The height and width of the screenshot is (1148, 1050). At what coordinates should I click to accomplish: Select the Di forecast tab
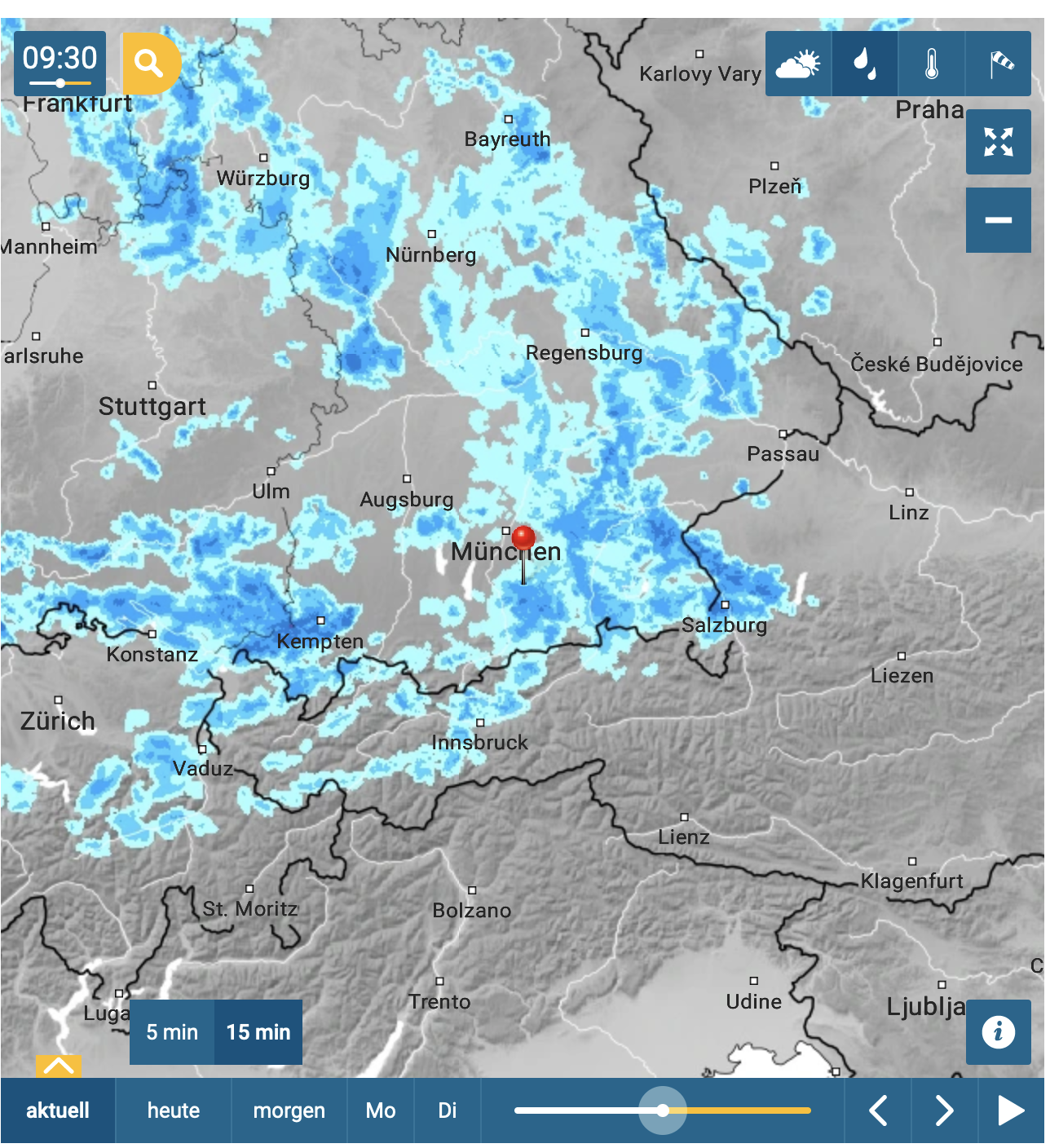(x=448, y=1110)
